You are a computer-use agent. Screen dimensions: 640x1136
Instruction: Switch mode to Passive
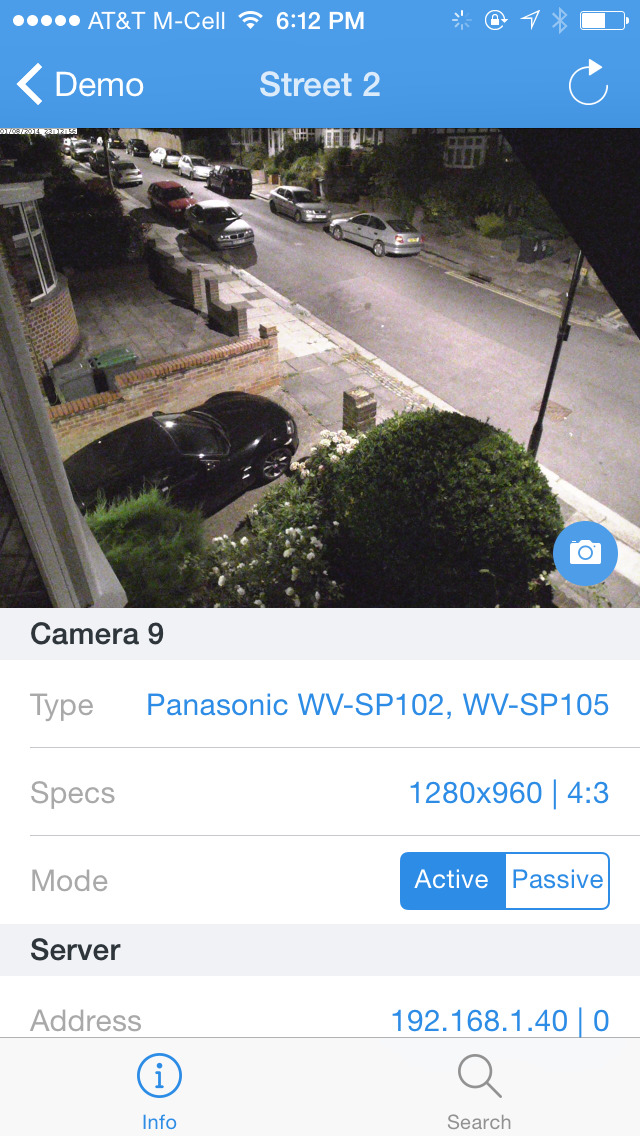tap(557, 880)
